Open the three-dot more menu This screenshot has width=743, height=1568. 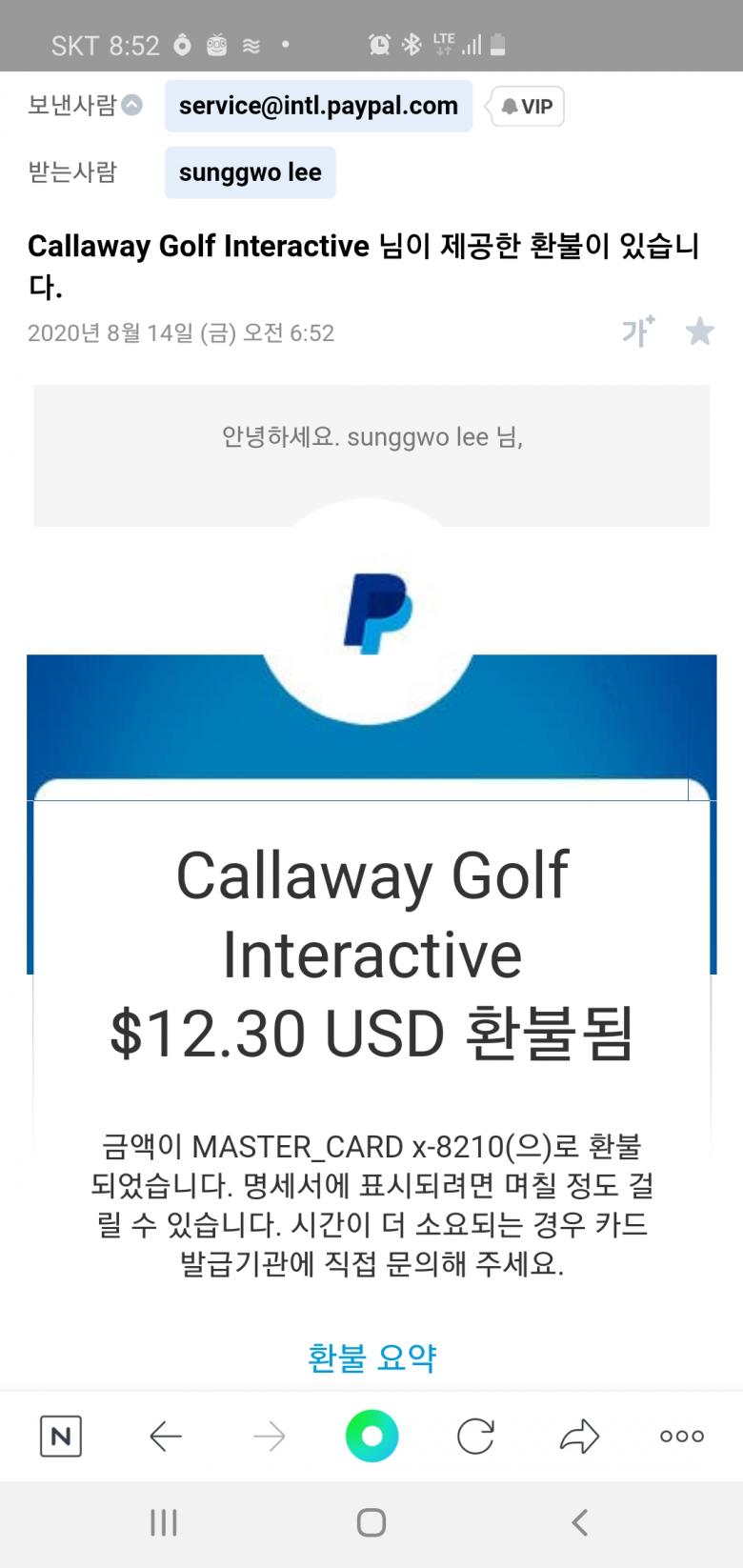(682, 1436)
